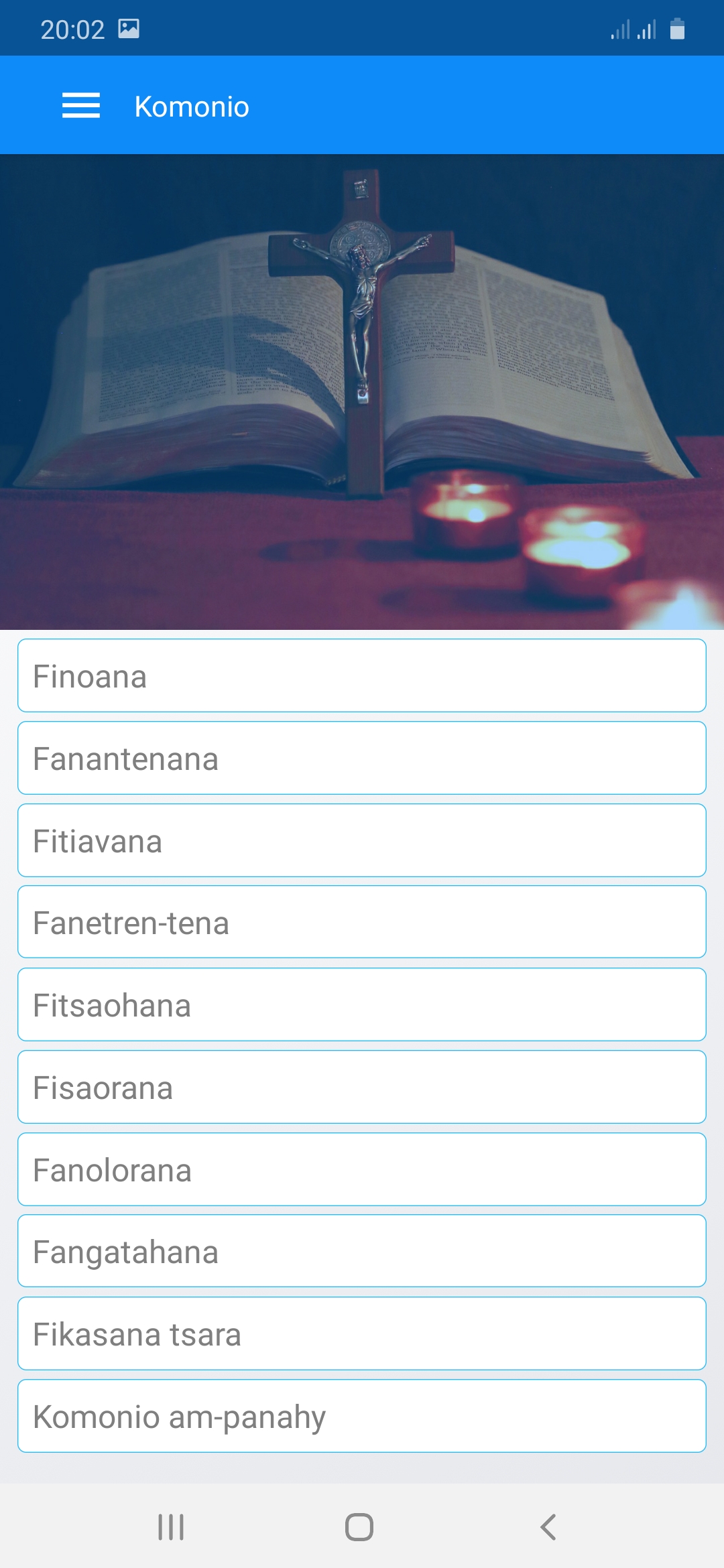Image resolution: width=724 pixels, height=1568 pixels.
Task: Select Komonio am-panahy
Action: [x=362, y=1416]
